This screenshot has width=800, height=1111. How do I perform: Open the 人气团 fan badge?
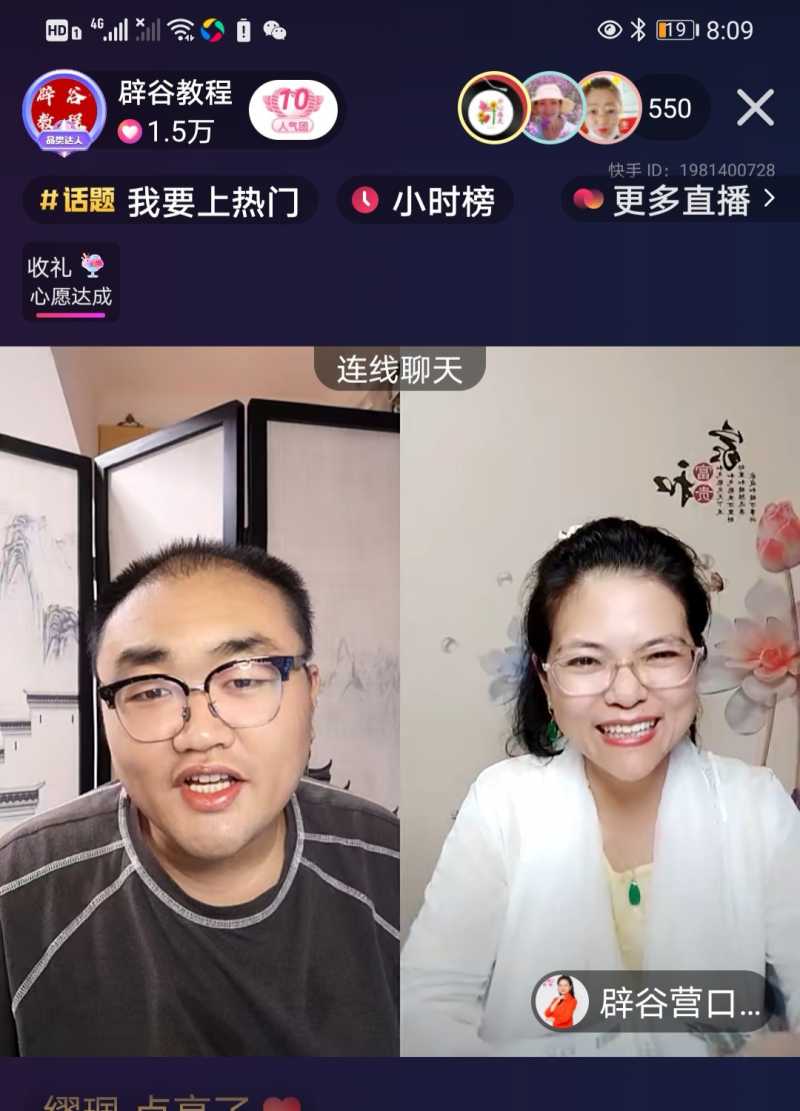pyautogui.click(x=293, y=109)
